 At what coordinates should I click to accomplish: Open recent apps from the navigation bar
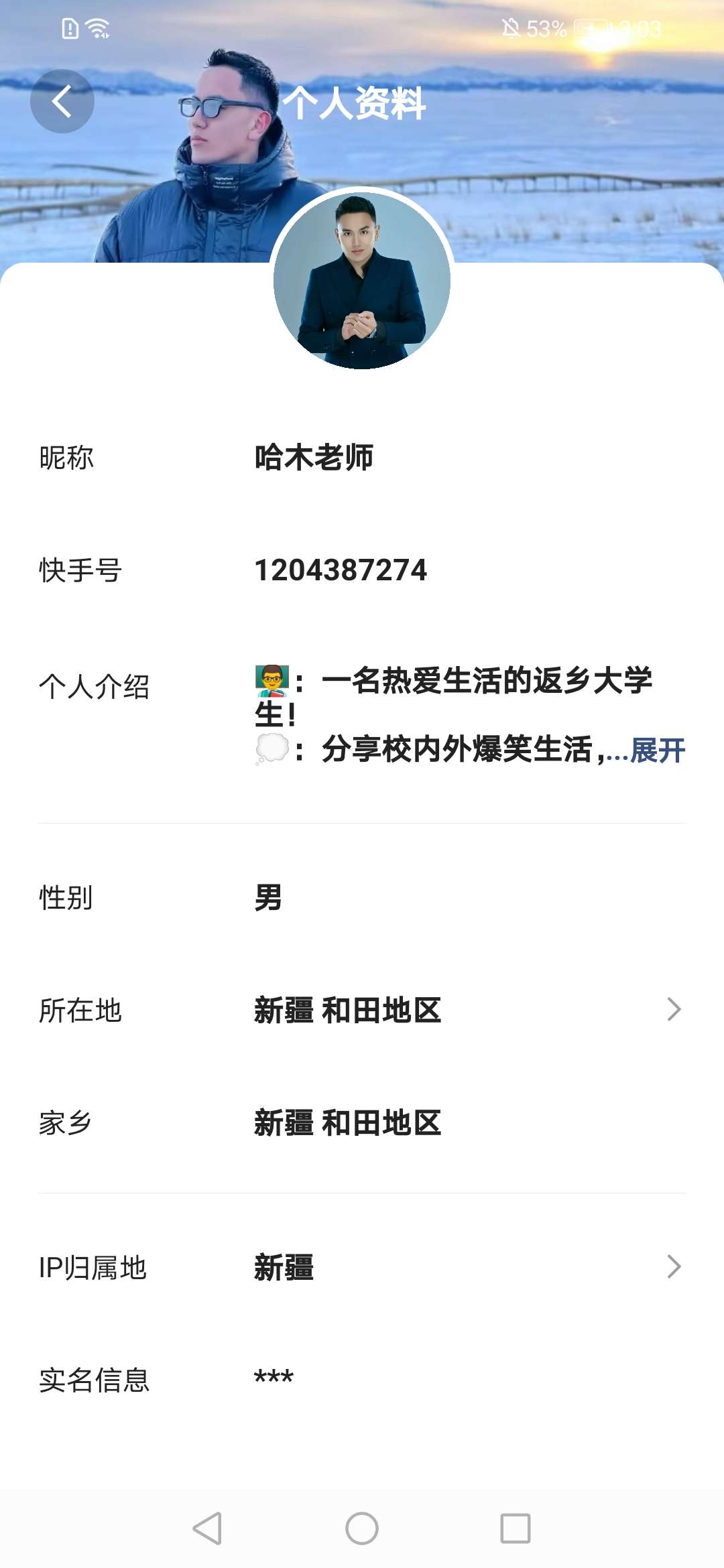click(x=515, y=1528)
